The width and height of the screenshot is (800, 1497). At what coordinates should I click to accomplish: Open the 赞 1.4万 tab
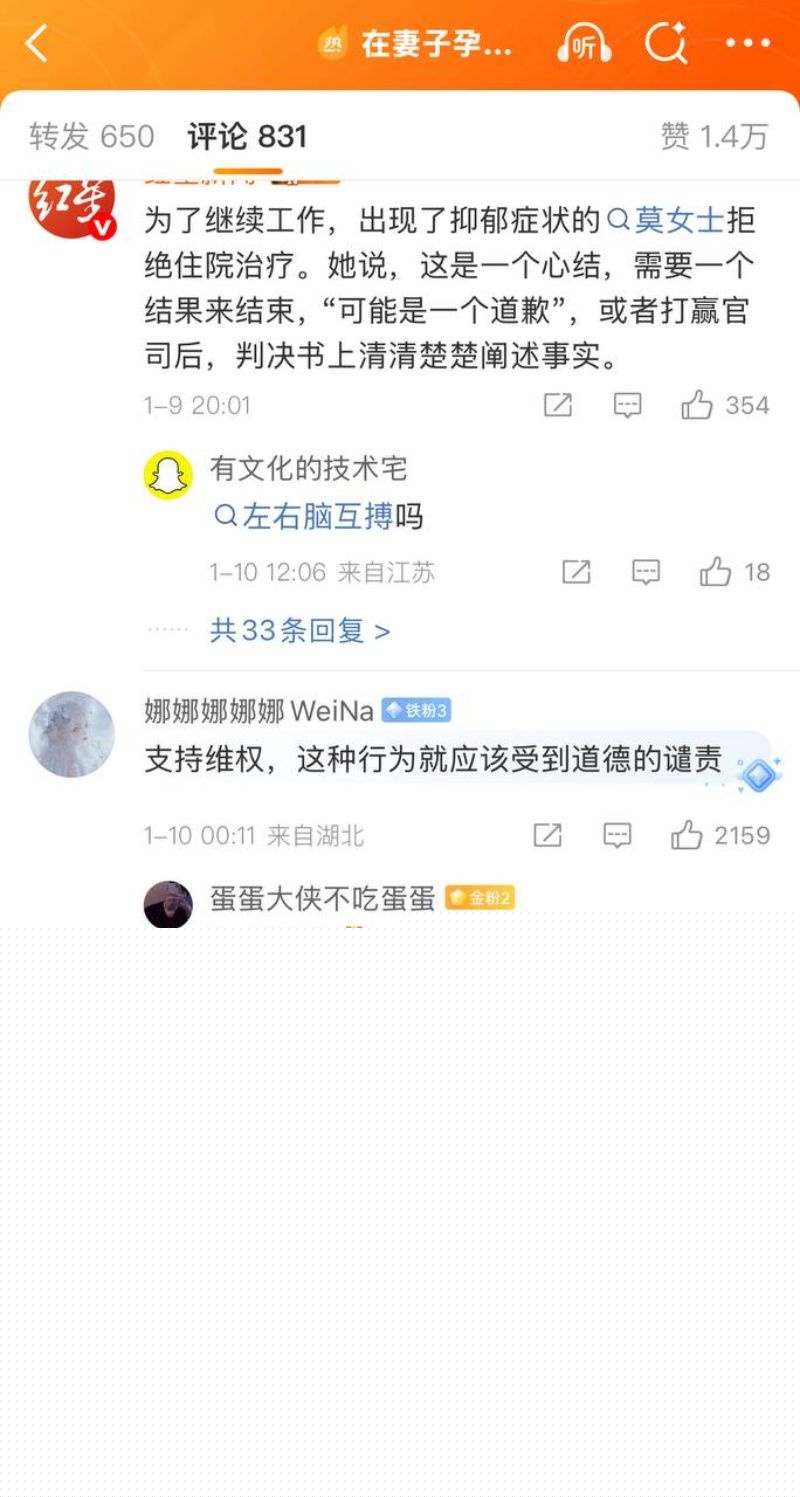coord(716,136)
